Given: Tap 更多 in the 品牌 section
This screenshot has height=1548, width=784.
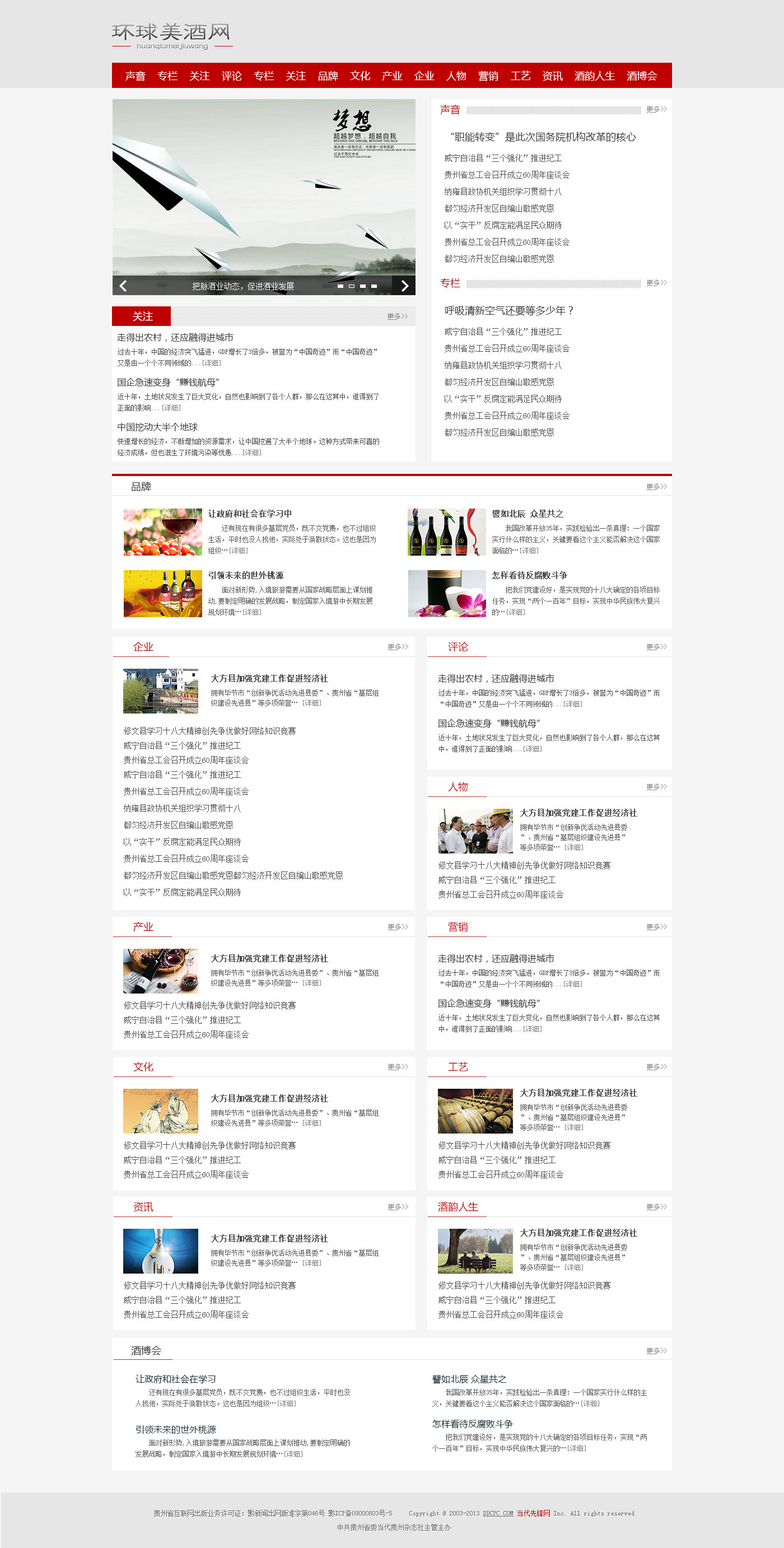Looking at the screenshot, I should click(656, 487).
